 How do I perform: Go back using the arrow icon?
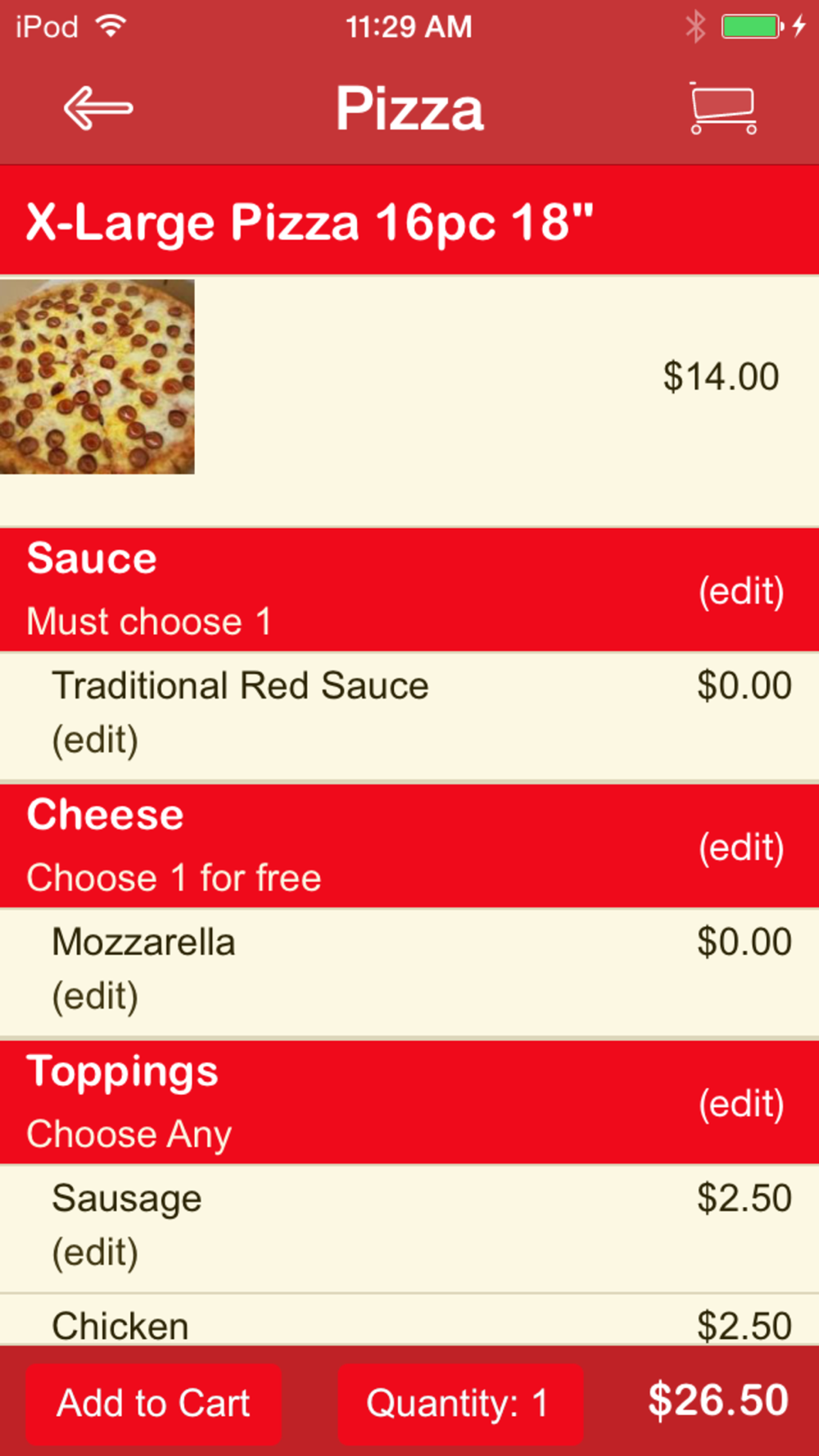(98, 108)
